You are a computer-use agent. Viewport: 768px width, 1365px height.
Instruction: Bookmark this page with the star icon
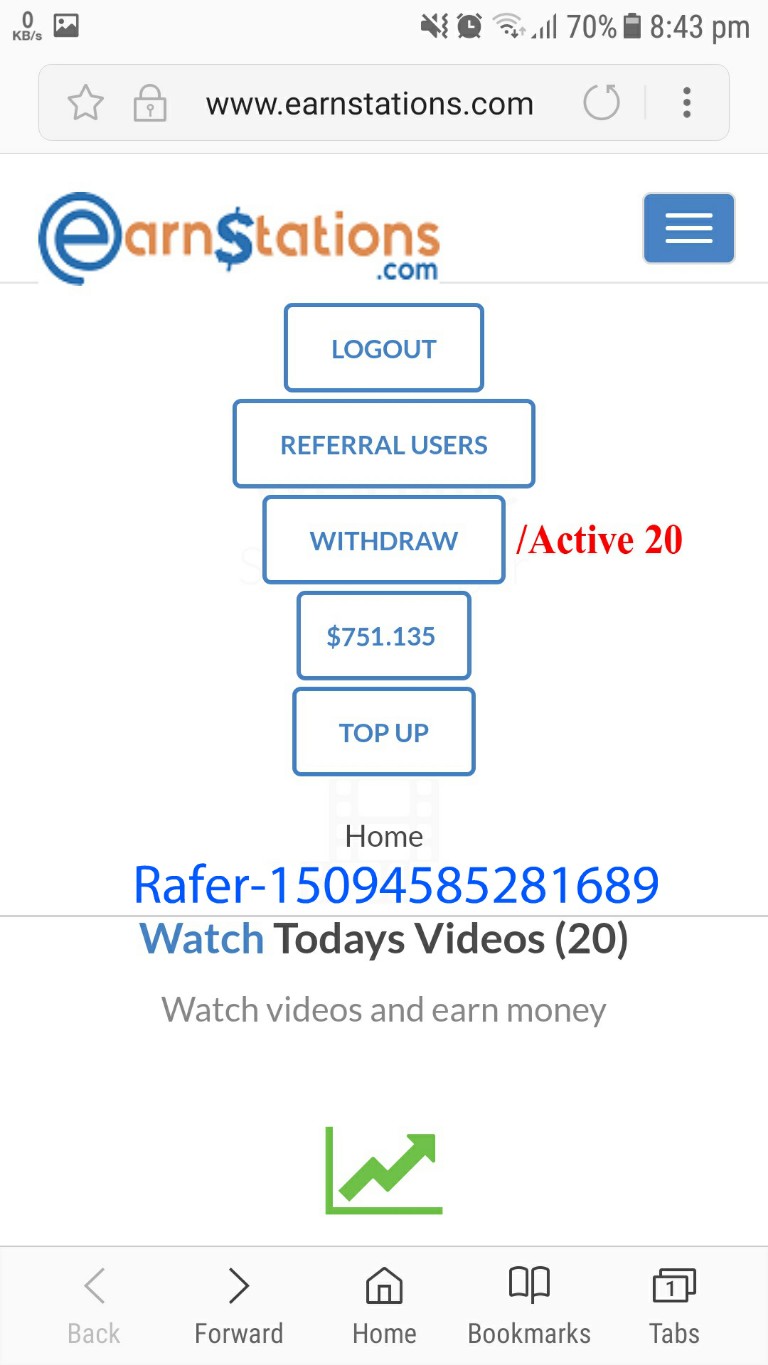86,103
